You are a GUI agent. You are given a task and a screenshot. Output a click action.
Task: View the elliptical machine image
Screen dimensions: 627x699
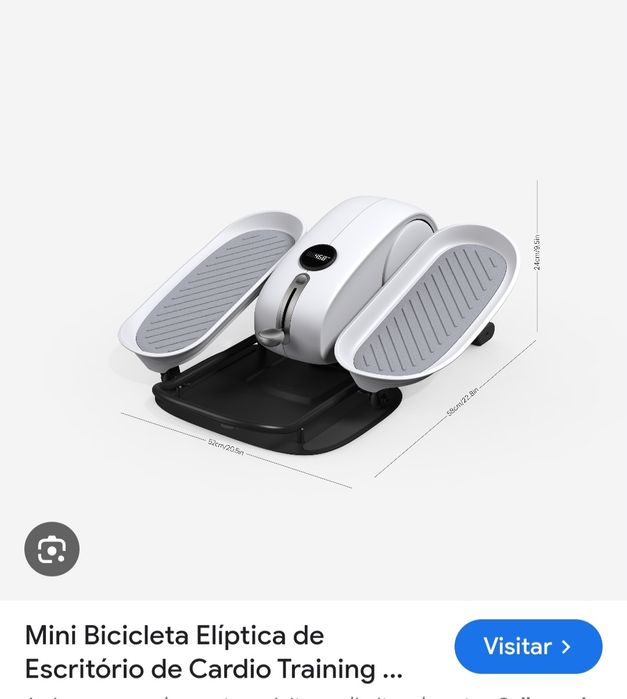[320, 330]
